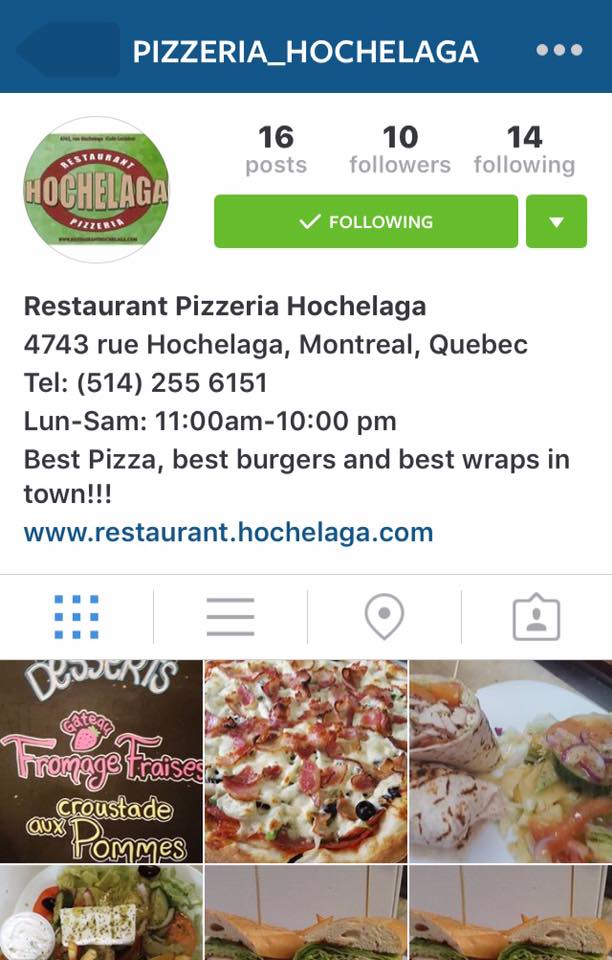
Task: Open the three-dot options menu
Action: 559,50
